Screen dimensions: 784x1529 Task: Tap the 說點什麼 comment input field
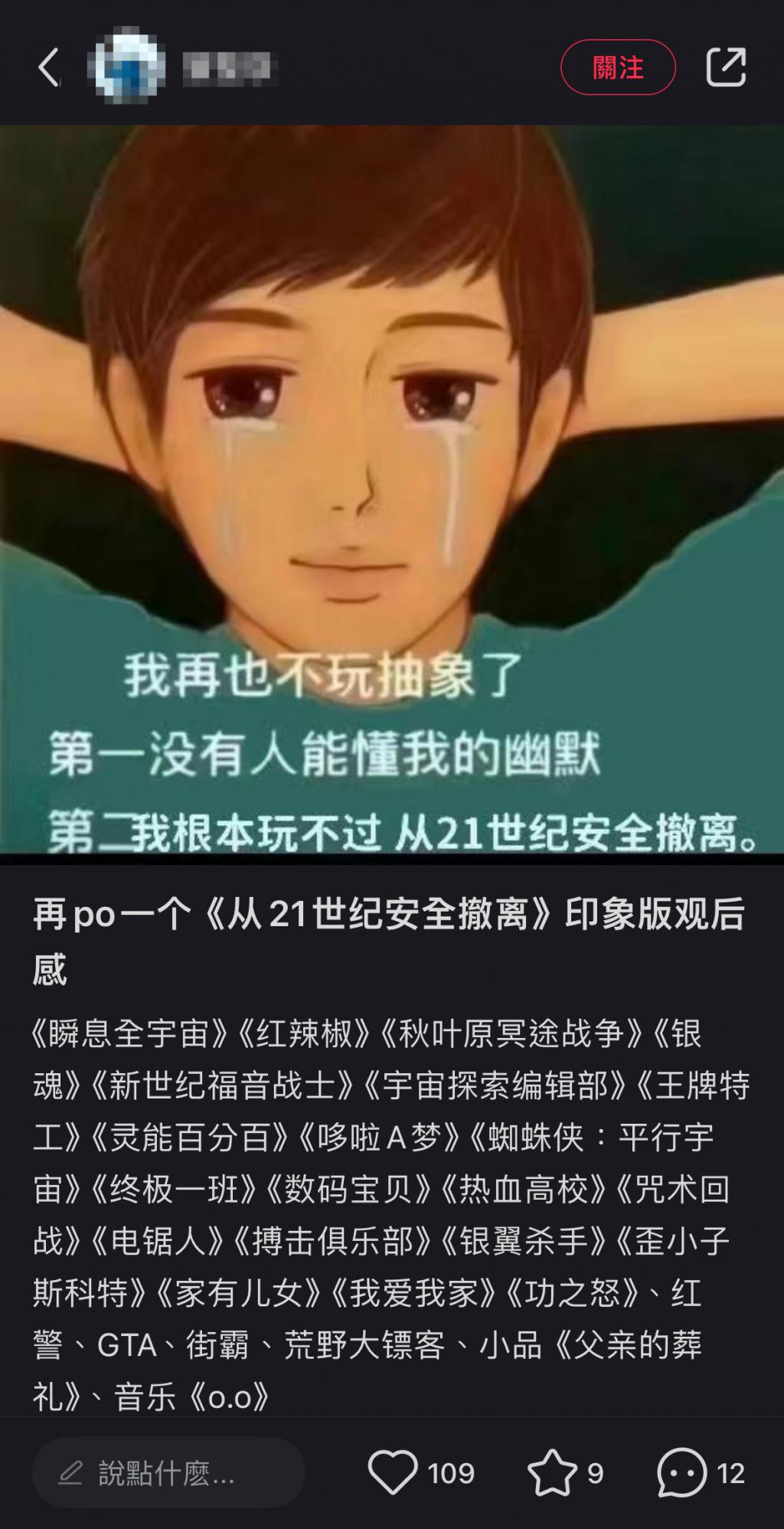(168, 1473)
